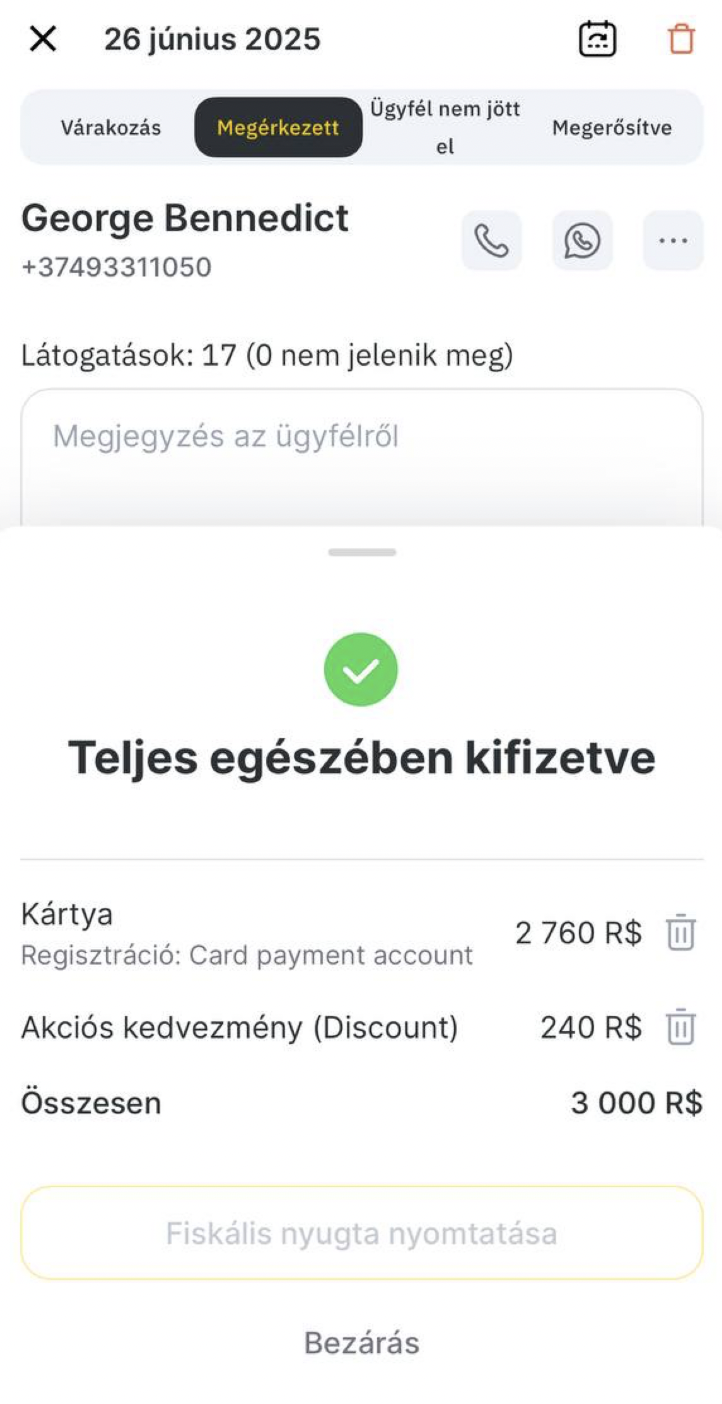Remove the Kártya payment of 2 760 R$
Viewport: 722px width, 1404px height.
pos(681,933)
